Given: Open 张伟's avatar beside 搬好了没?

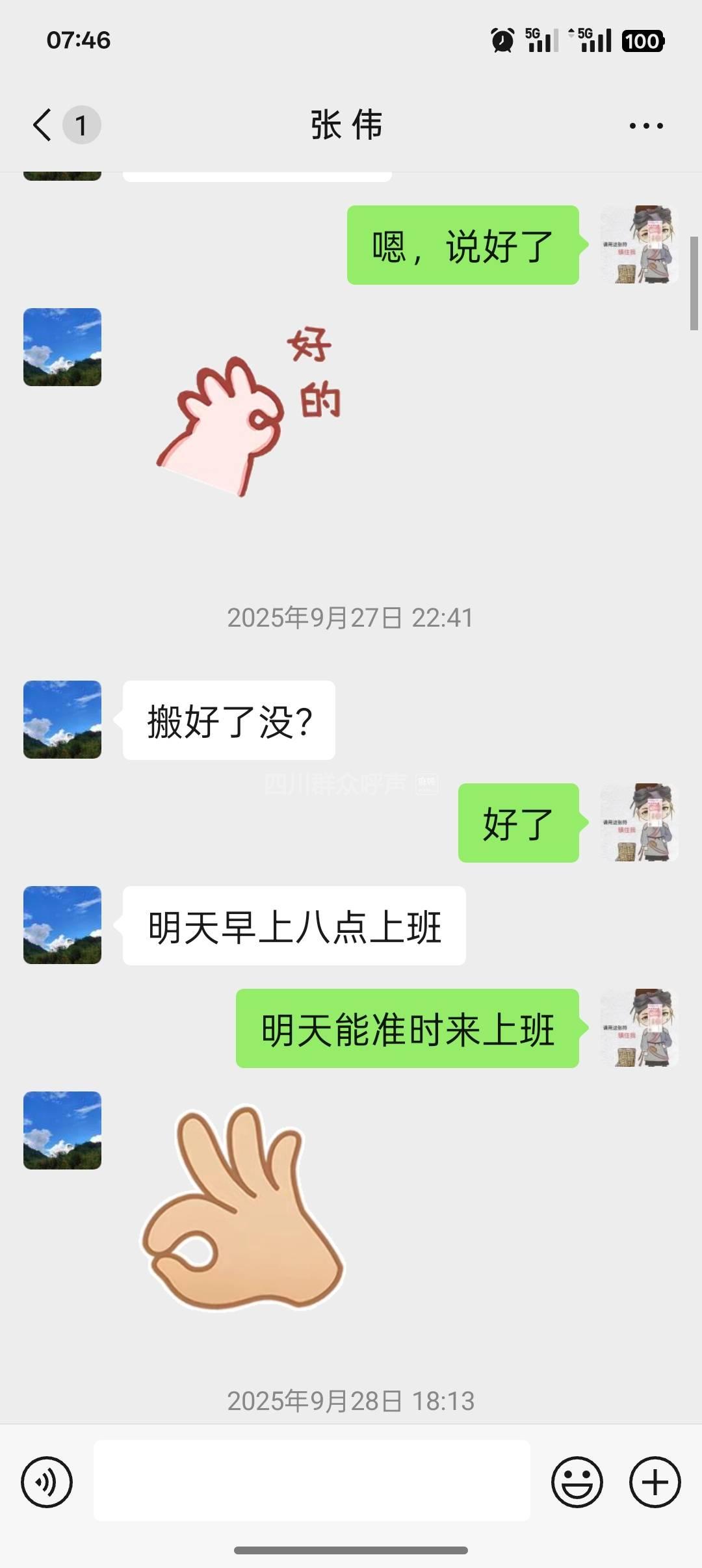Looking at the screenshot, I should coord(62,720).
